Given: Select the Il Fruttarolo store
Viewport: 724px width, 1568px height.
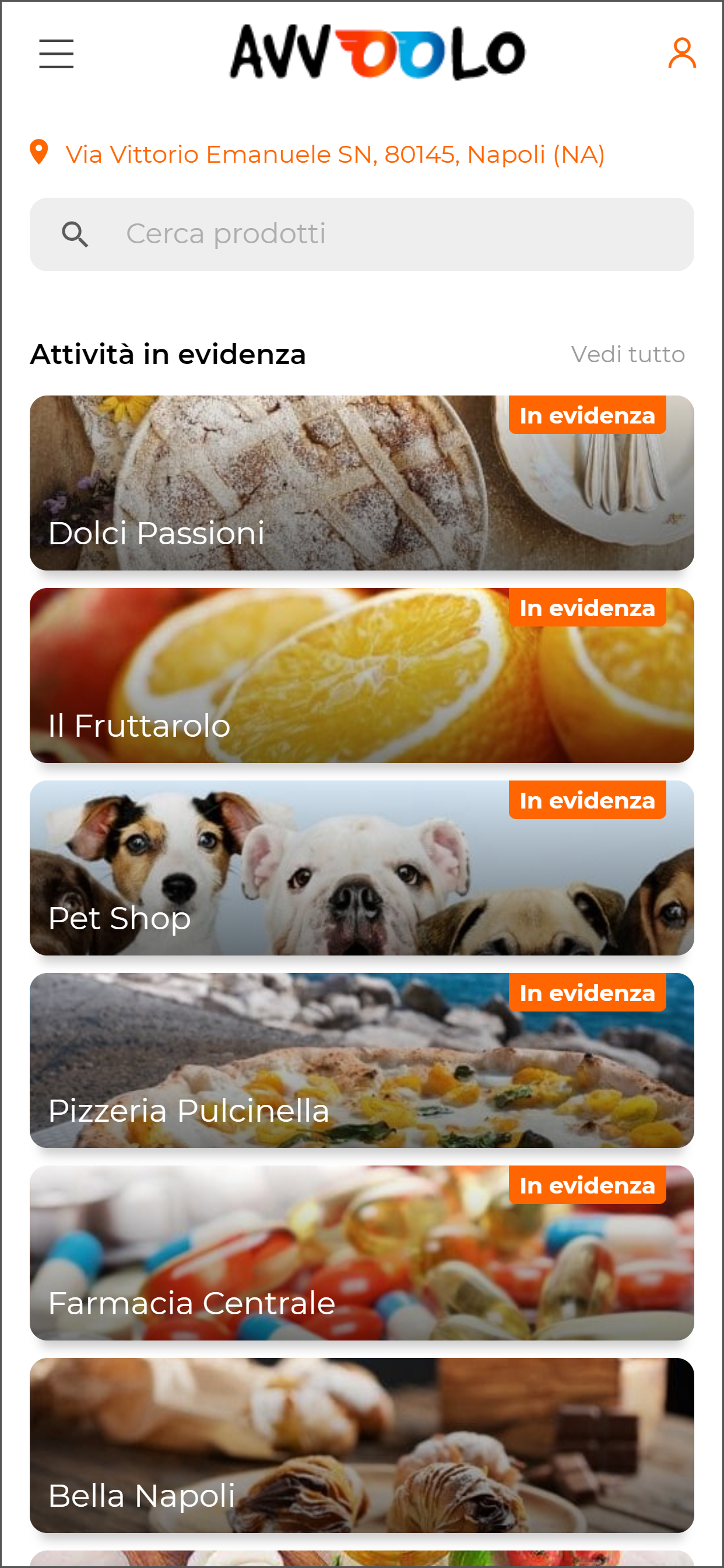Looking at the screenshot, I should (362, 674).
